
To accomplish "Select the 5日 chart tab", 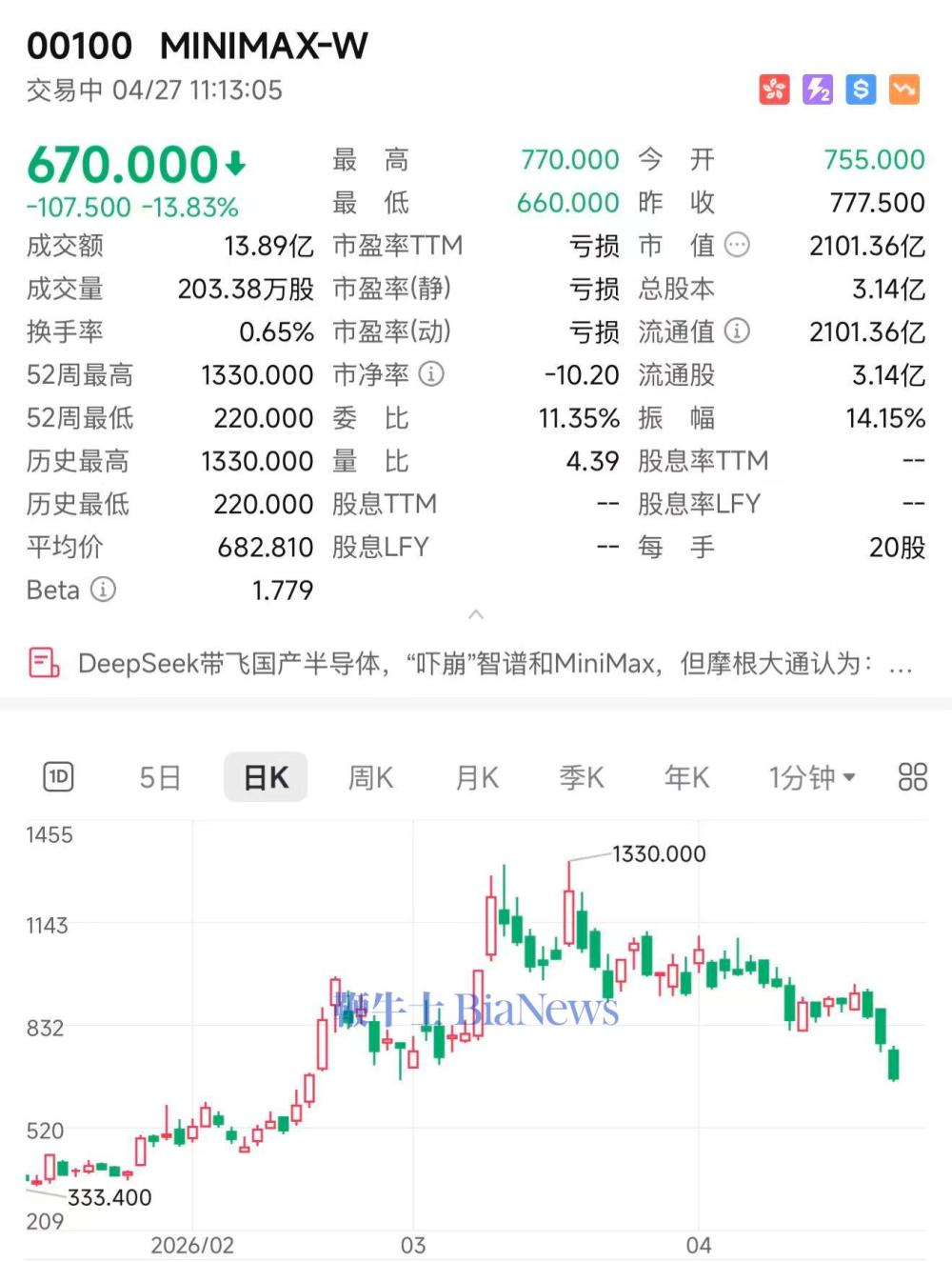I will click(x=160, y=777).
